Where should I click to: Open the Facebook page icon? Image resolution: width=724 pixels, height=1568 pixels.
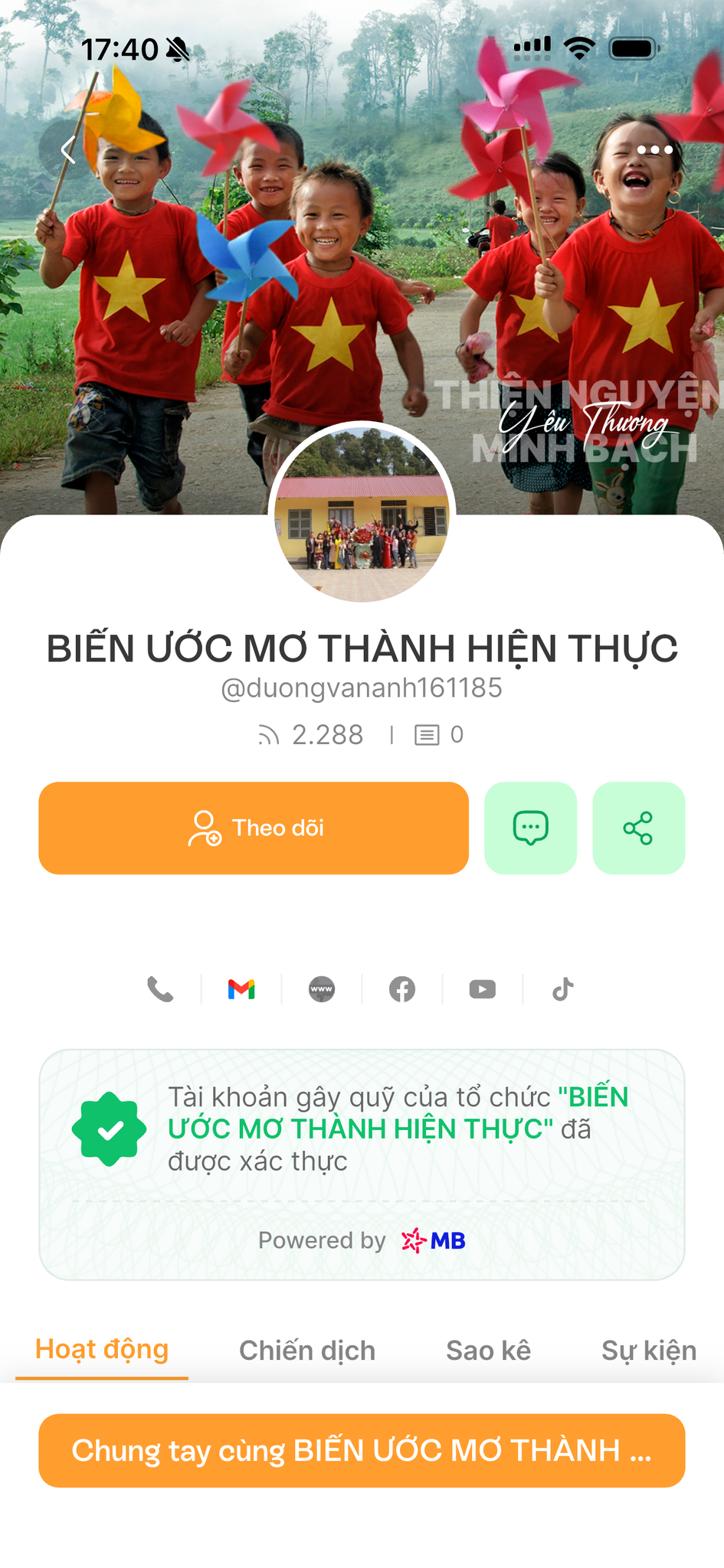(x=402, y=989)
